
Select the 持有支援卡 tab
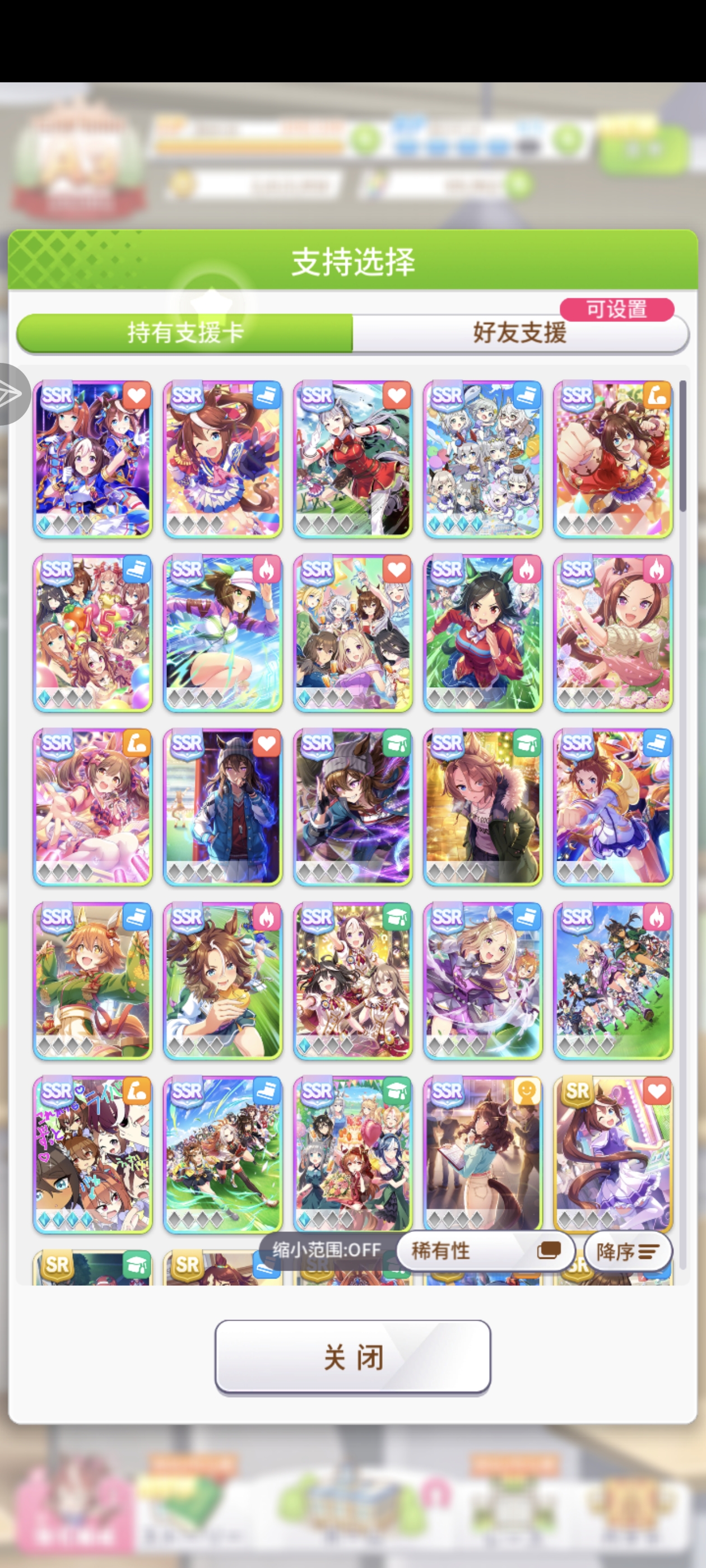click(x=185, y=333)
